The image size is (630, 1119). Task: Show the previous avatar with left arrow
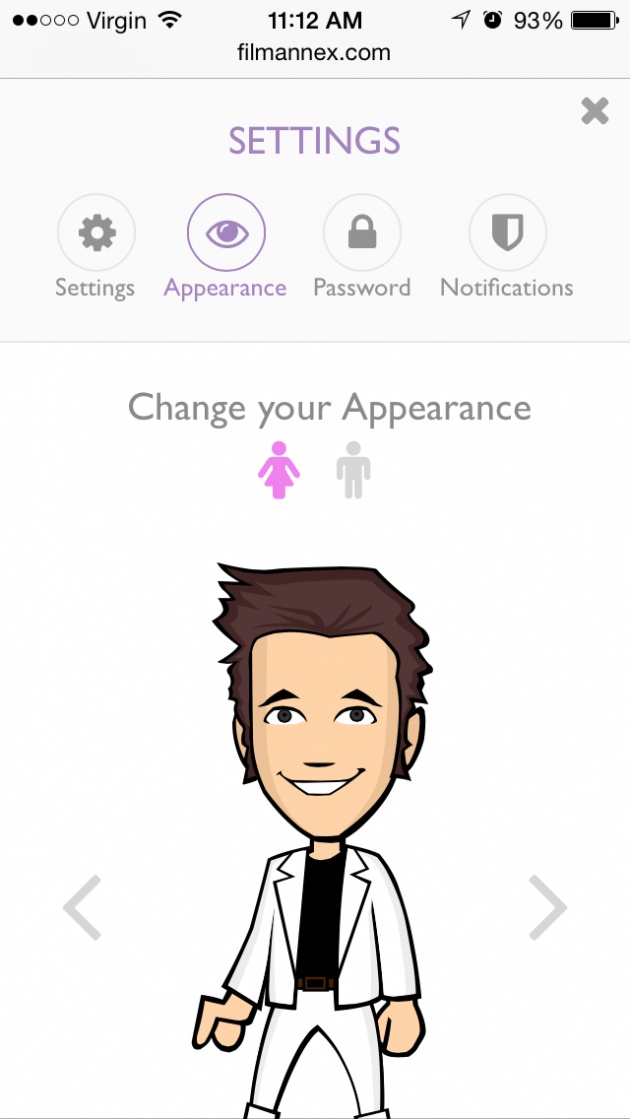(82, 907)
